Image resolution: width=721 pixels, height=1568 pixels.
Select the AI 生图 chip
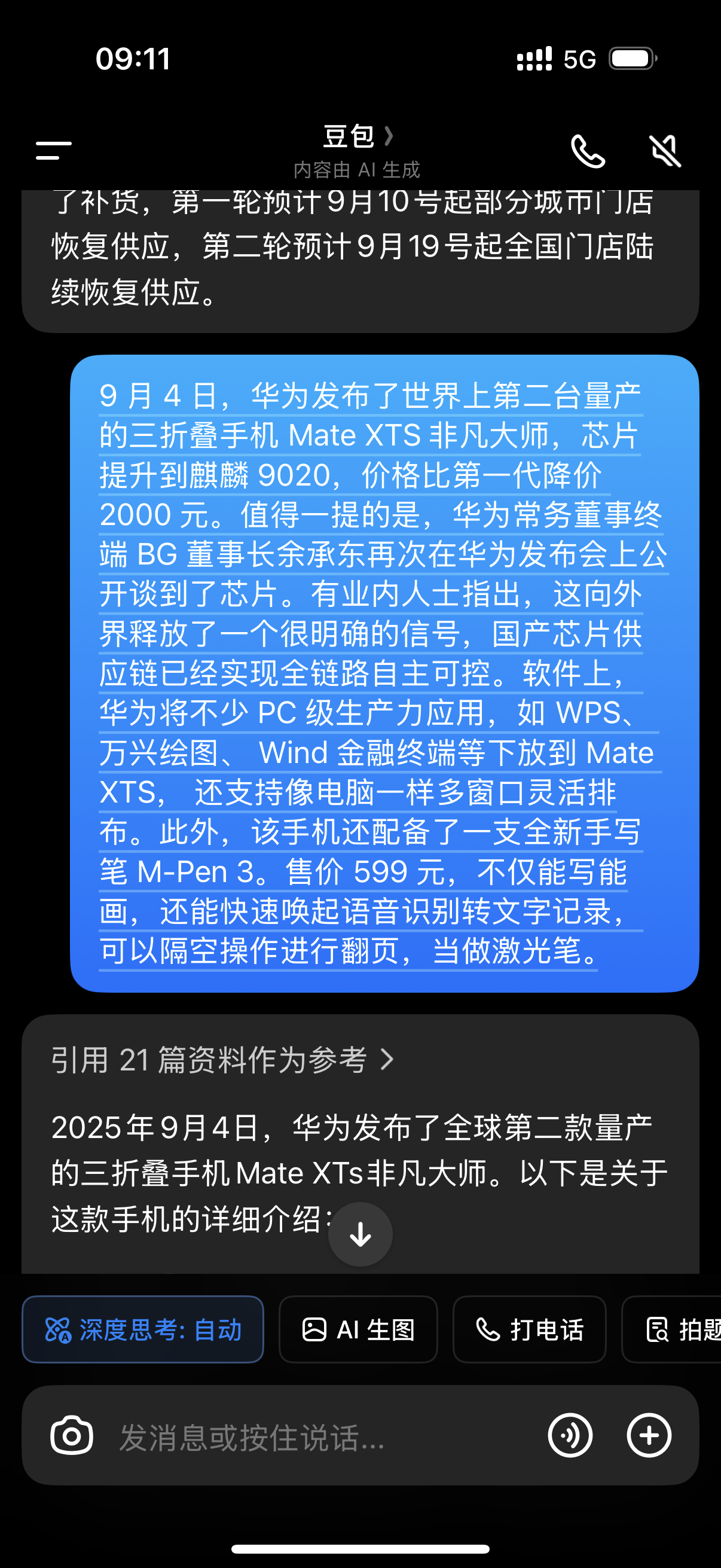[x=358, y=1329]
